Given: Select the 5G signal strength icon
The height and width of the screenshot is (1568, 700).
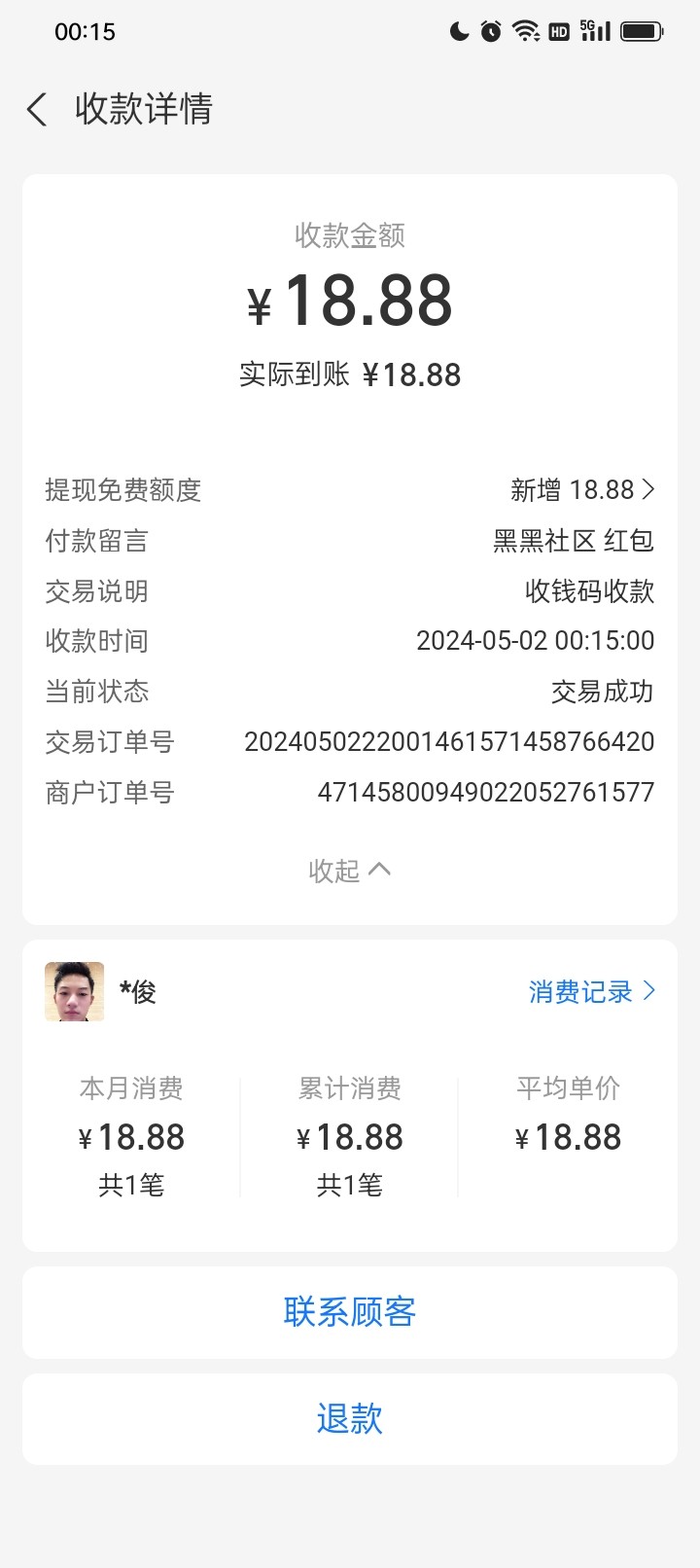Looking at the screenshot, I should (x=595, y=30).
